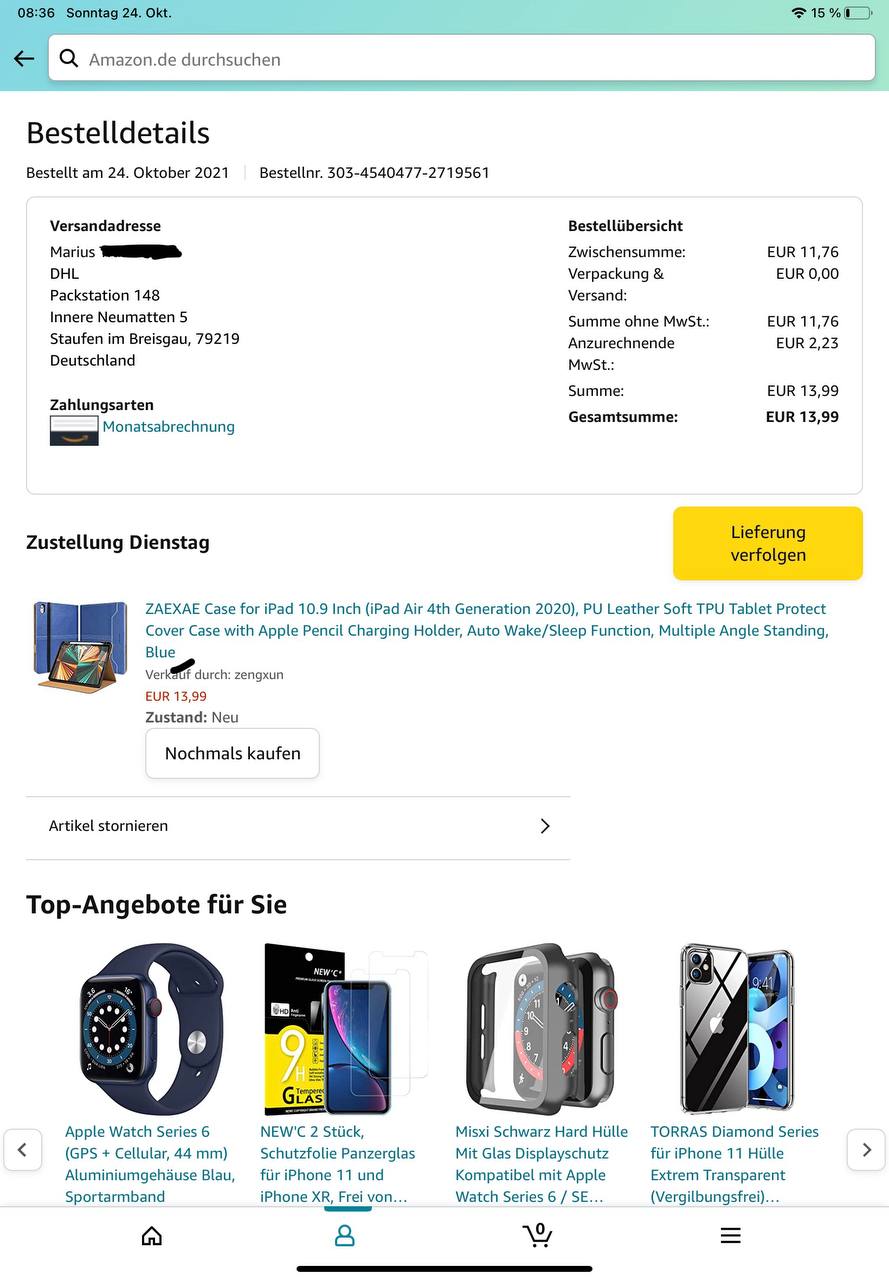The image size is (889, 1280).
Task: Tap Nochmals kaufen button
Action: tap(232, 753)
